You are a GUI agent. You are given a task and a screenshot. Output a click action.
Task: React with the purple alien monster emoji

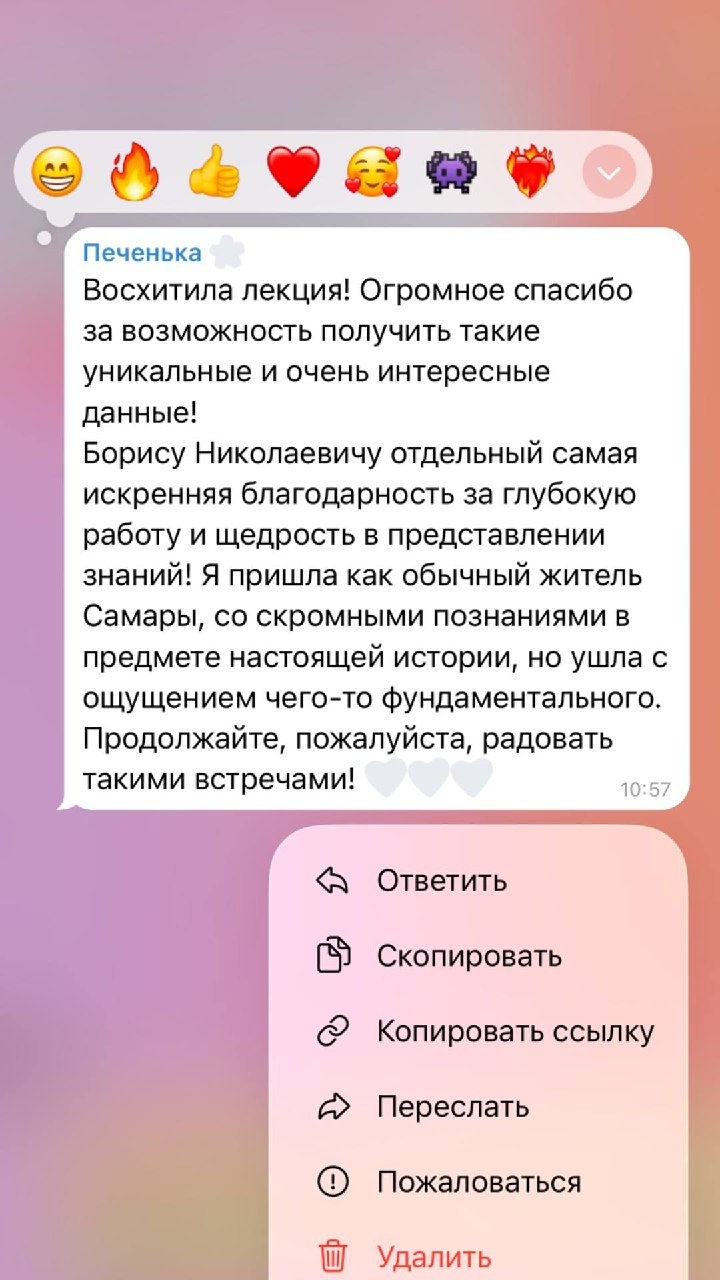pyautogui.click(x=452, y=172)
